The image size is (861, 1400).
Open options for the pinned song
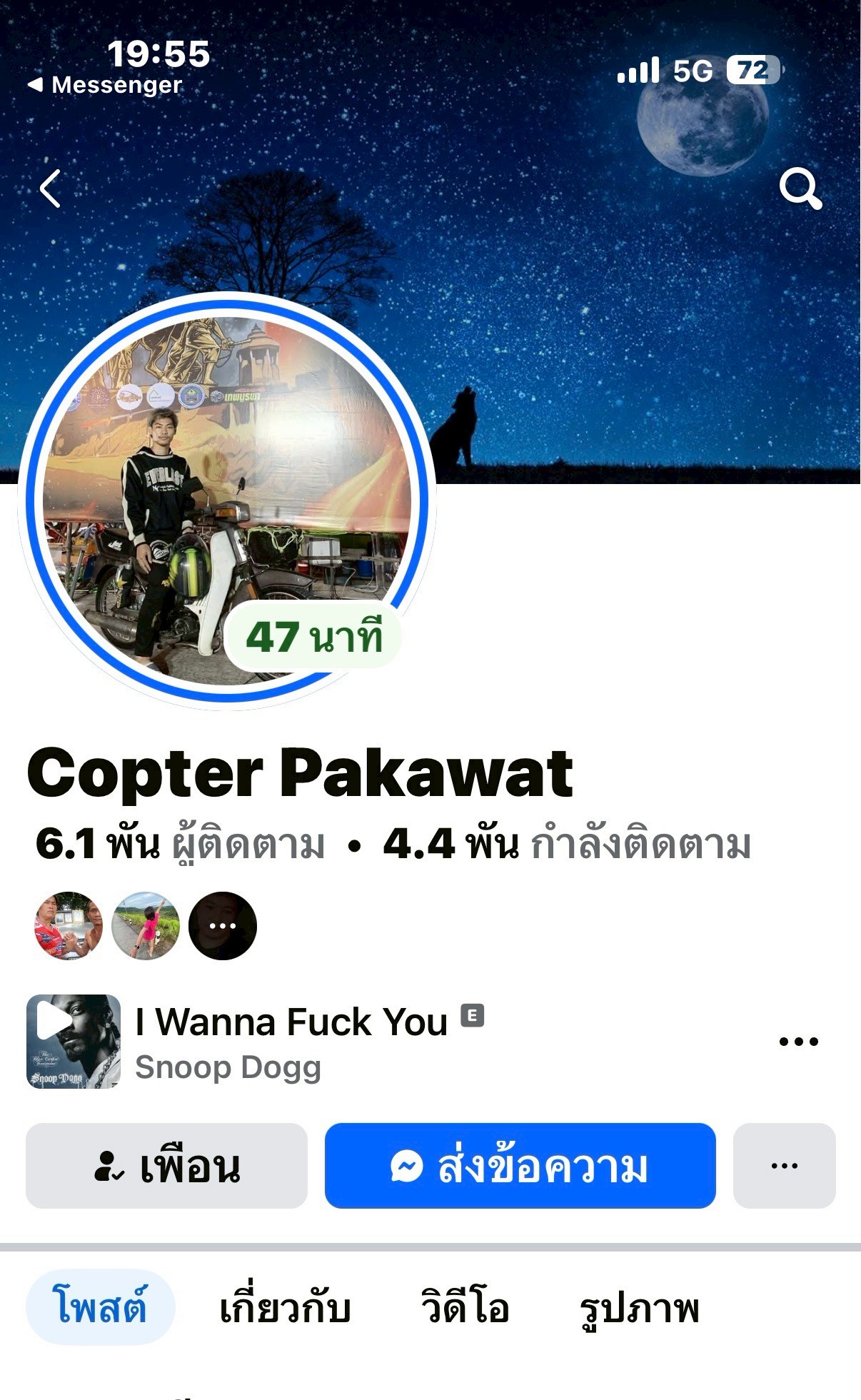798,1042
